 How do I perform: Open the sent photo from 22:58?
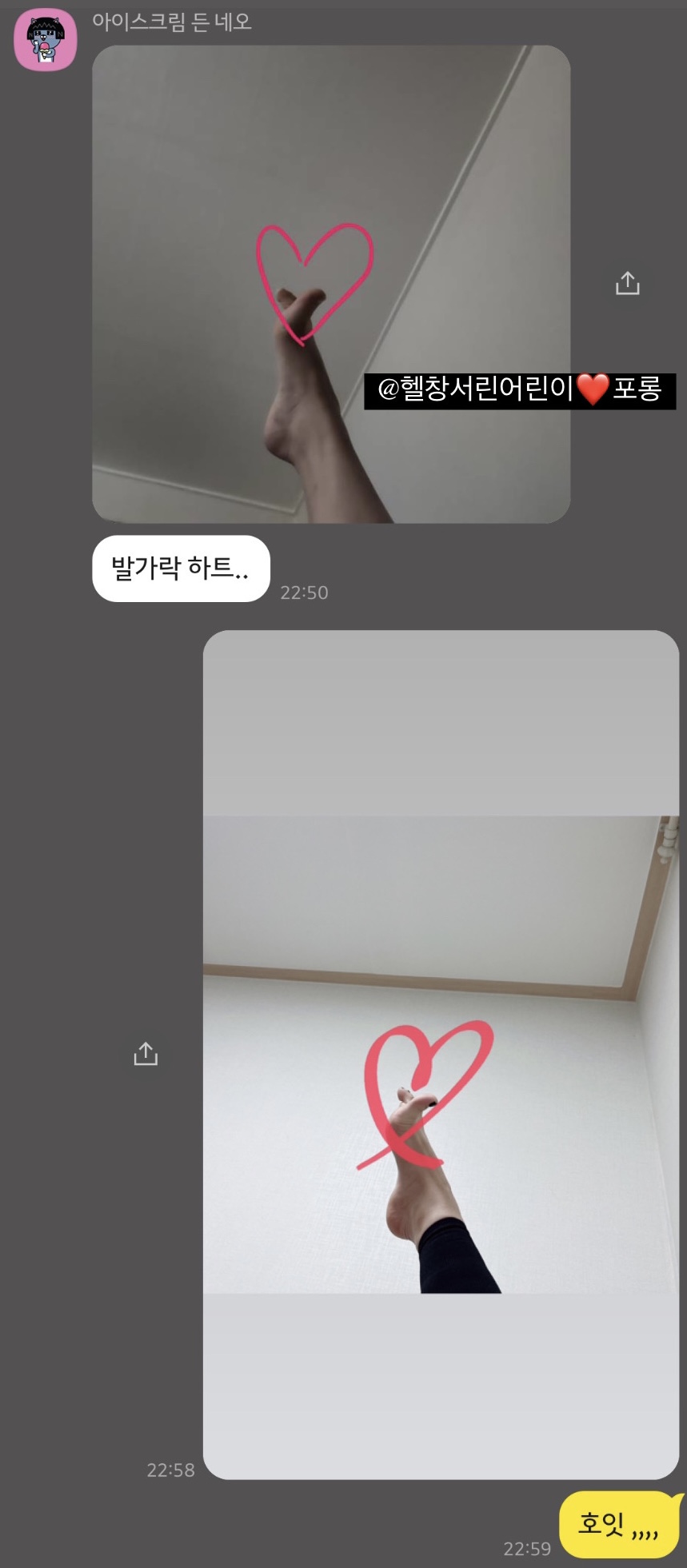(x=440, y=1054)
